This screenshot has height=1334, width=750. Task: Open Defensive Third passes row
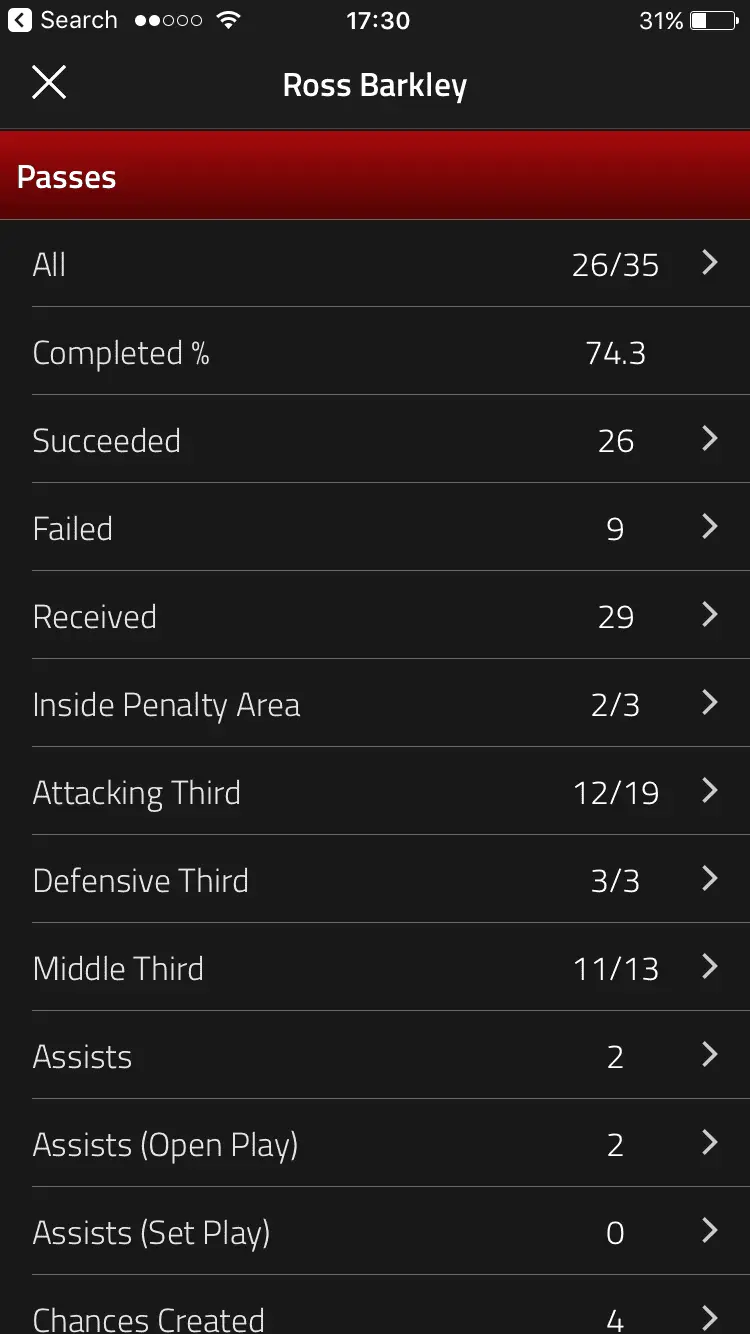pos(375,880)
